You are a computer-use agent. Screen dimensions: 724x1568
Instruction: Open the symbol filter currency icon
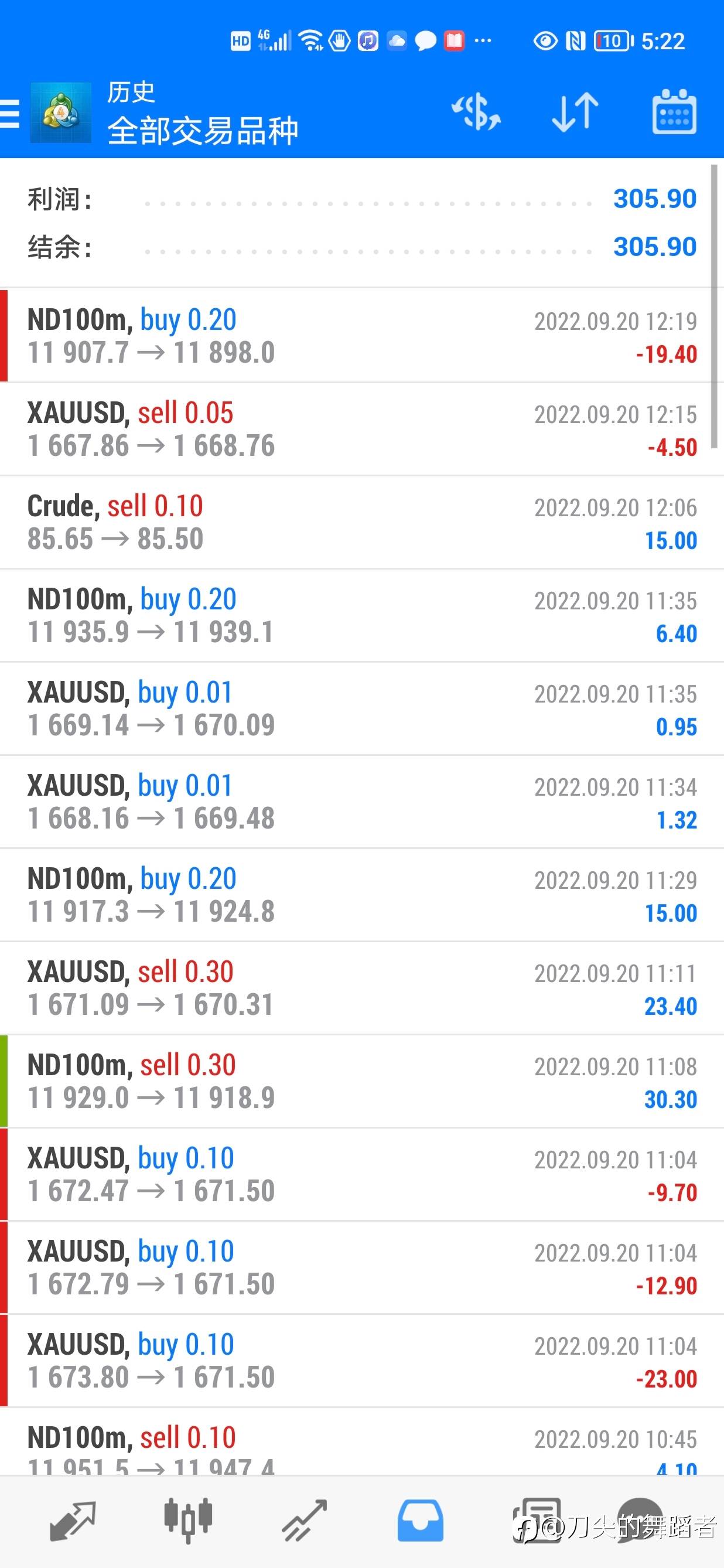pos(476,112)
